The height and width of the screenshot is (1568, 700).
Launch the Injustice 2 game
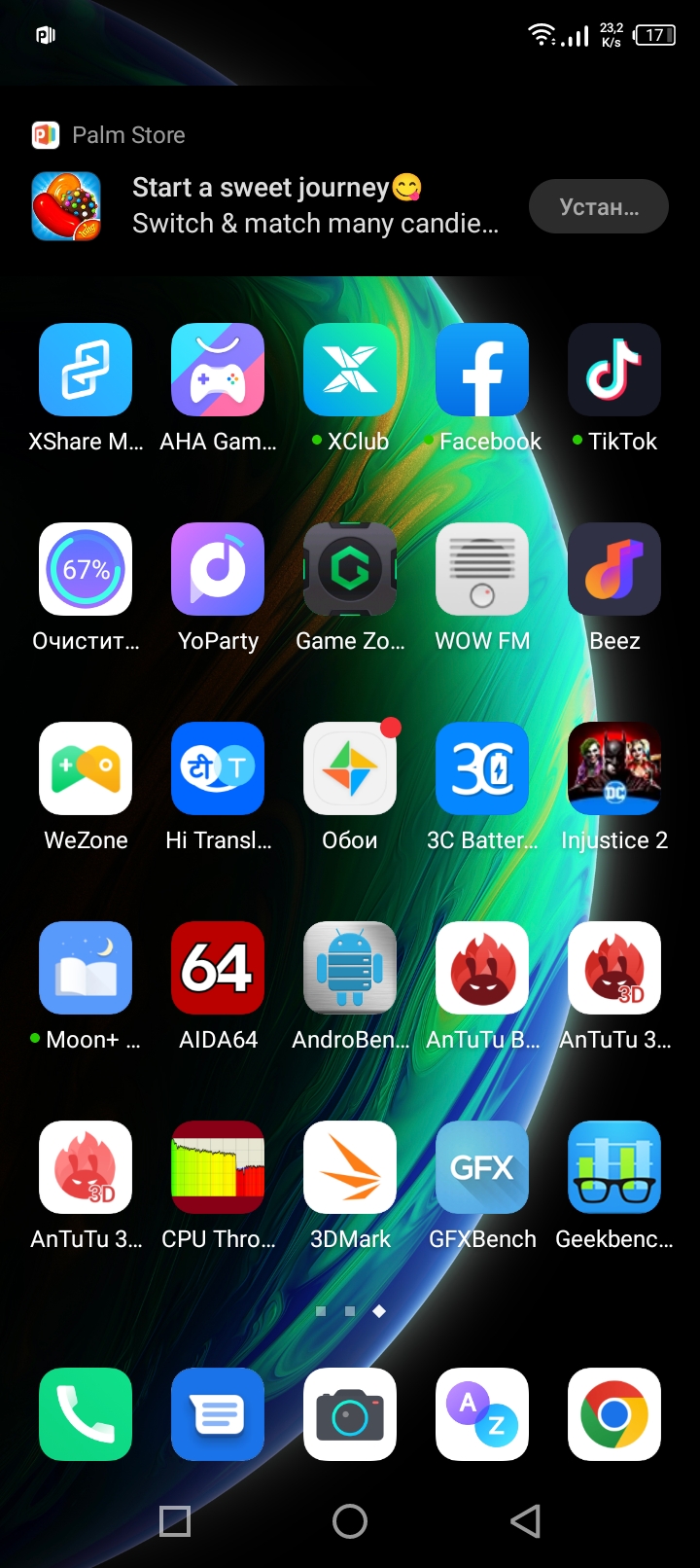click(x=614, y=769)
